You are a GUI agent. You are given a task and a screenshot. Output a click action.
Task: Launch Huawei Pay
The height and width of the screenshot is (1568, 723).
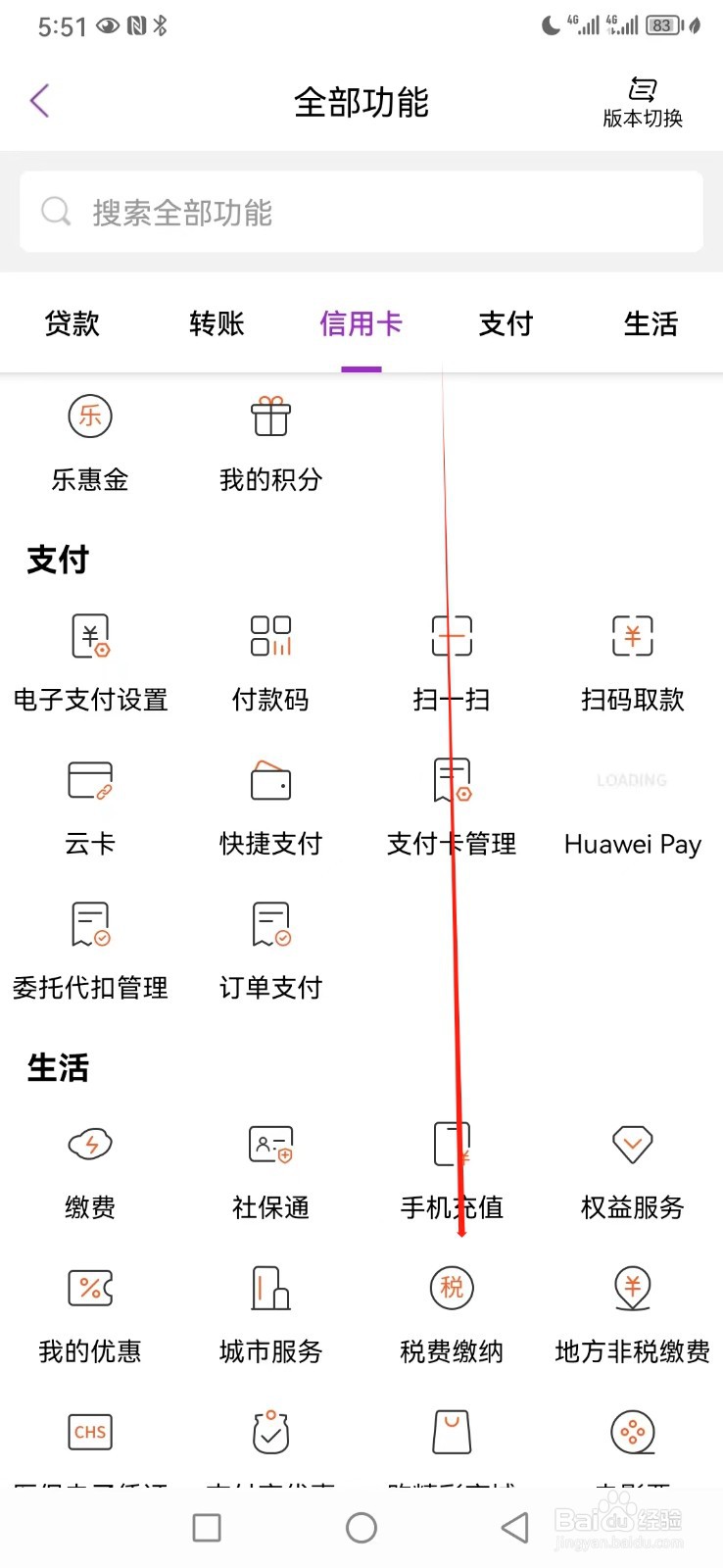[x=632, y=806]
